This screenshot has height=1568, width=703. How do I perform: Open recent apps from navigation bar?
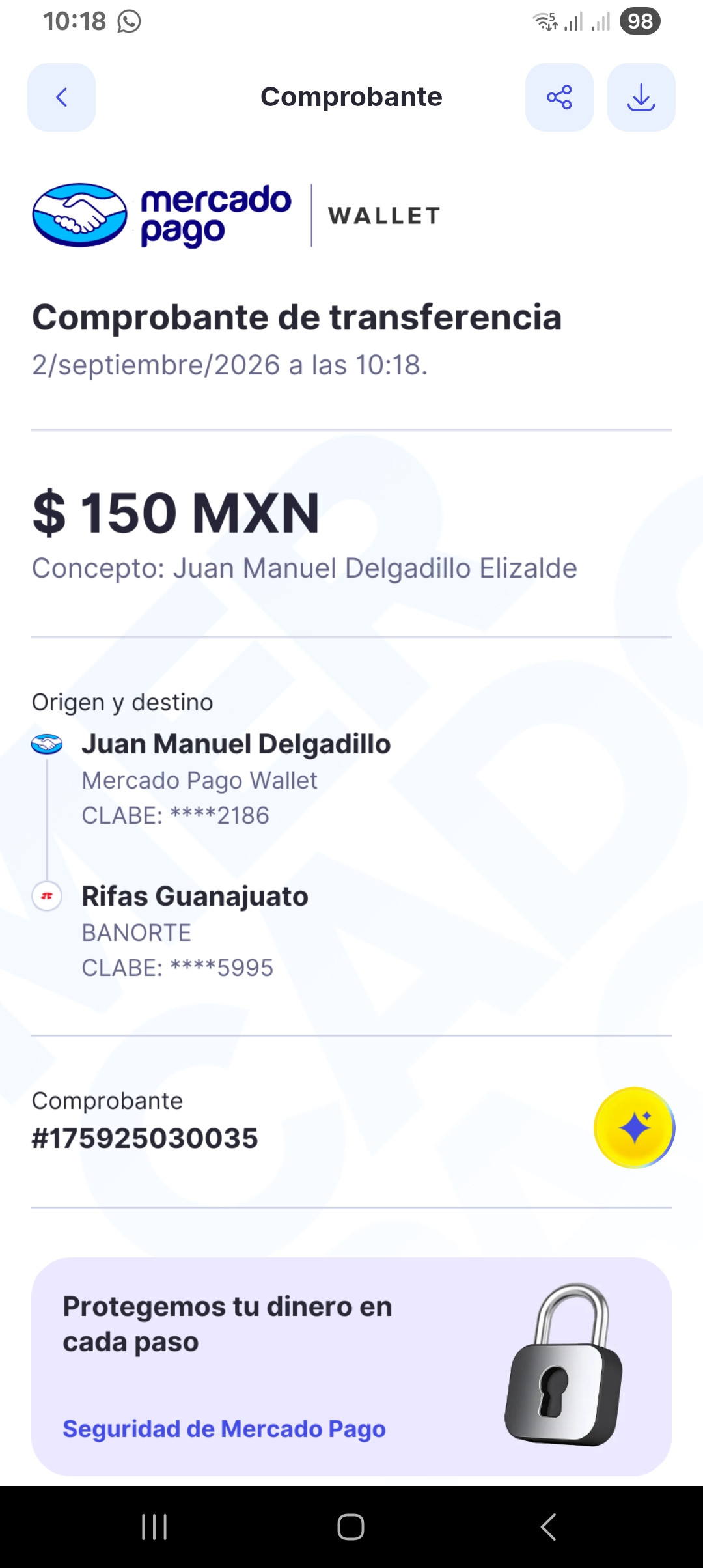(154, 1526)
